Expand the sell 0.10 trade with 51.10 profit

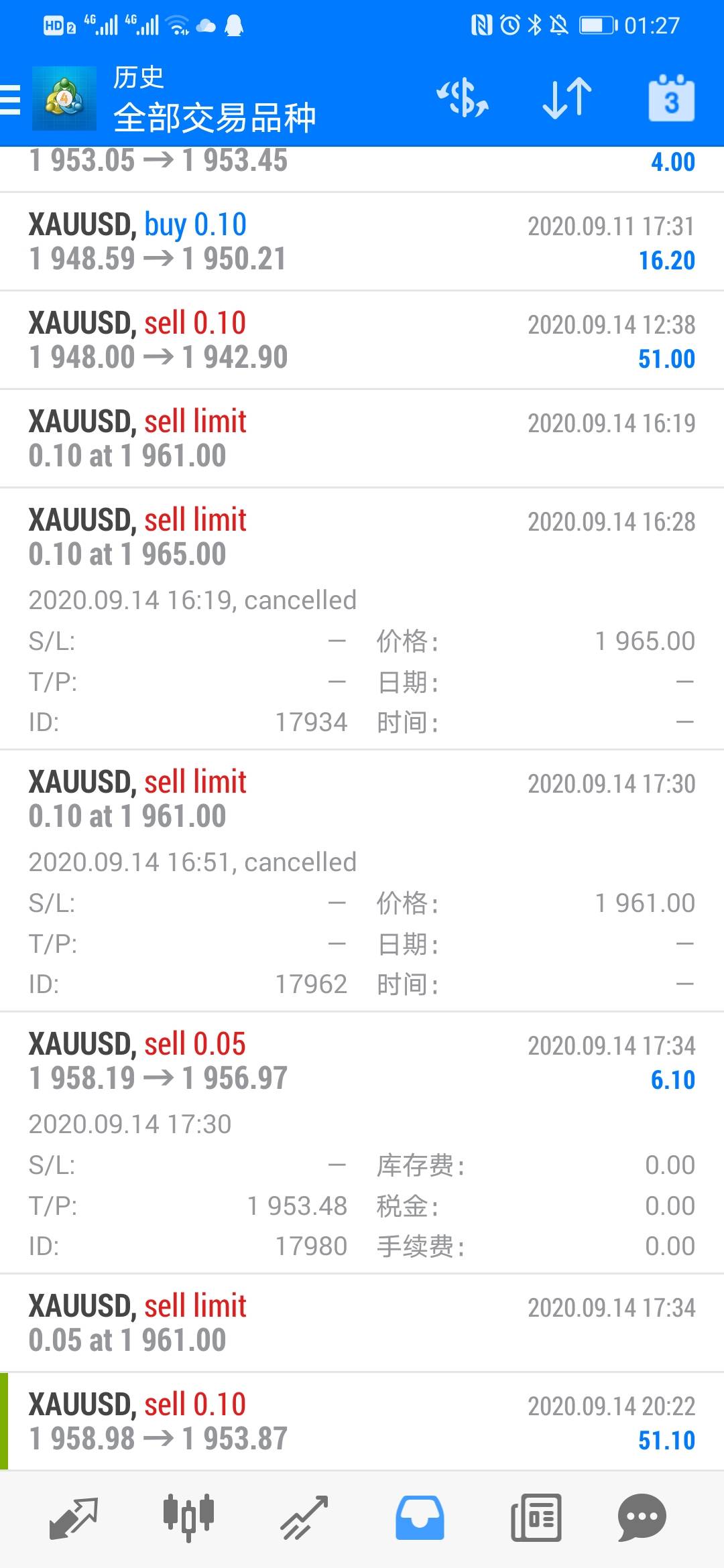click(x=362, y=1422)
